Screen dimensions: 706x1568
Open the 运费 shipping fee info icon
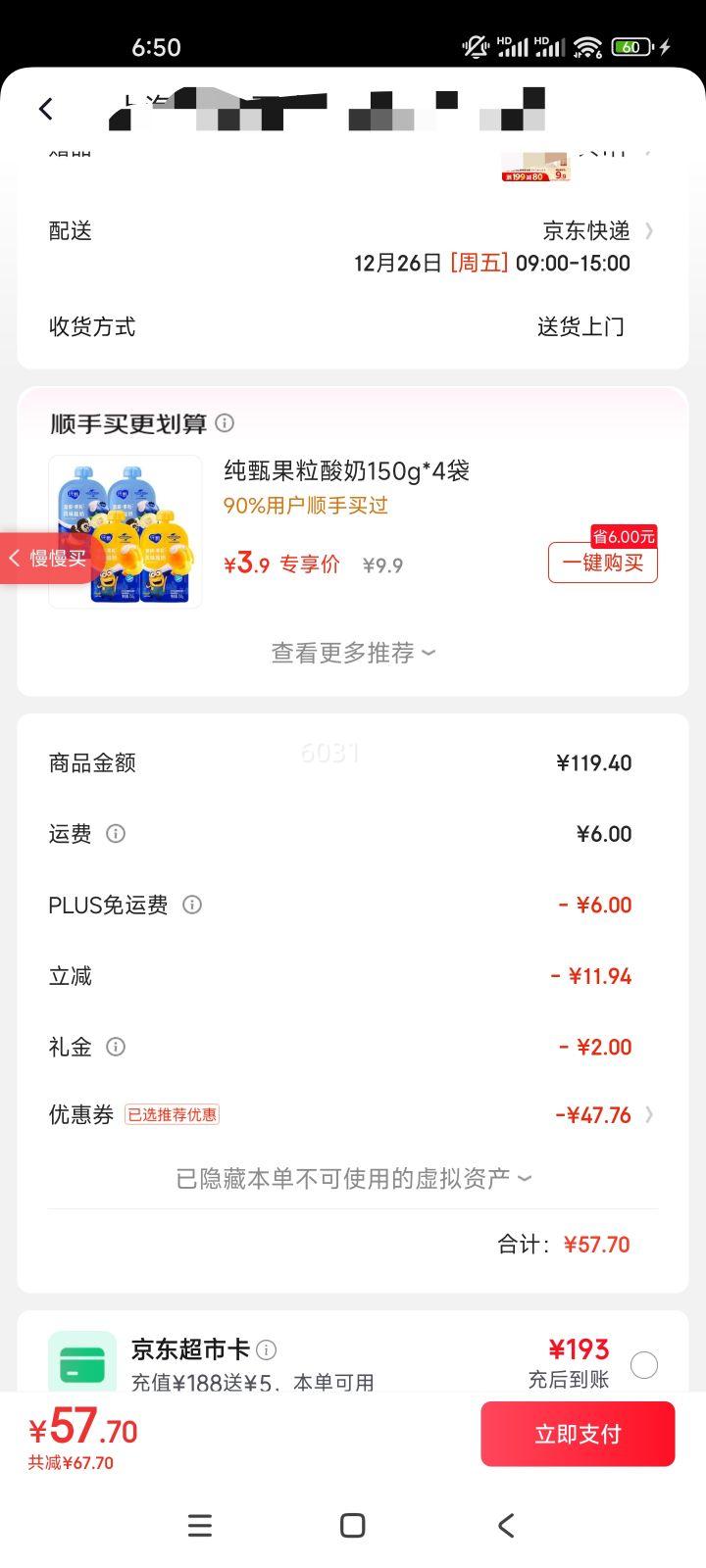[116, 834]
